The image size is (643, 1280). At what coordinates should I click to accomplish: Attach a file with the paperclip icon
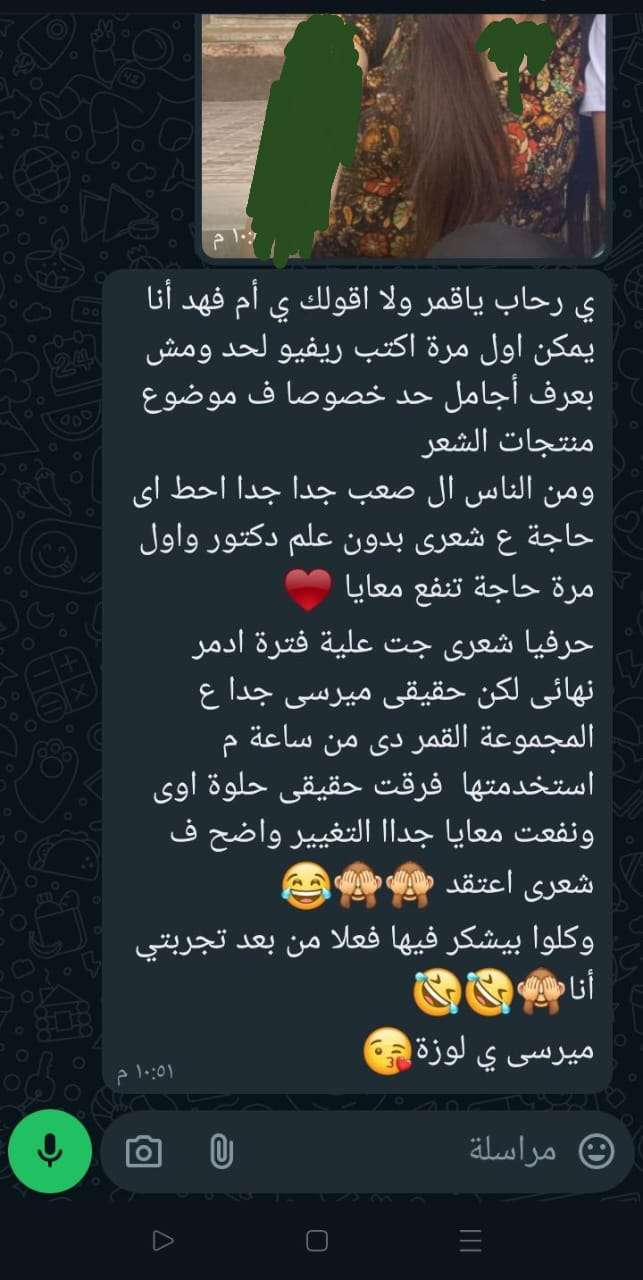click(221, 1152)
